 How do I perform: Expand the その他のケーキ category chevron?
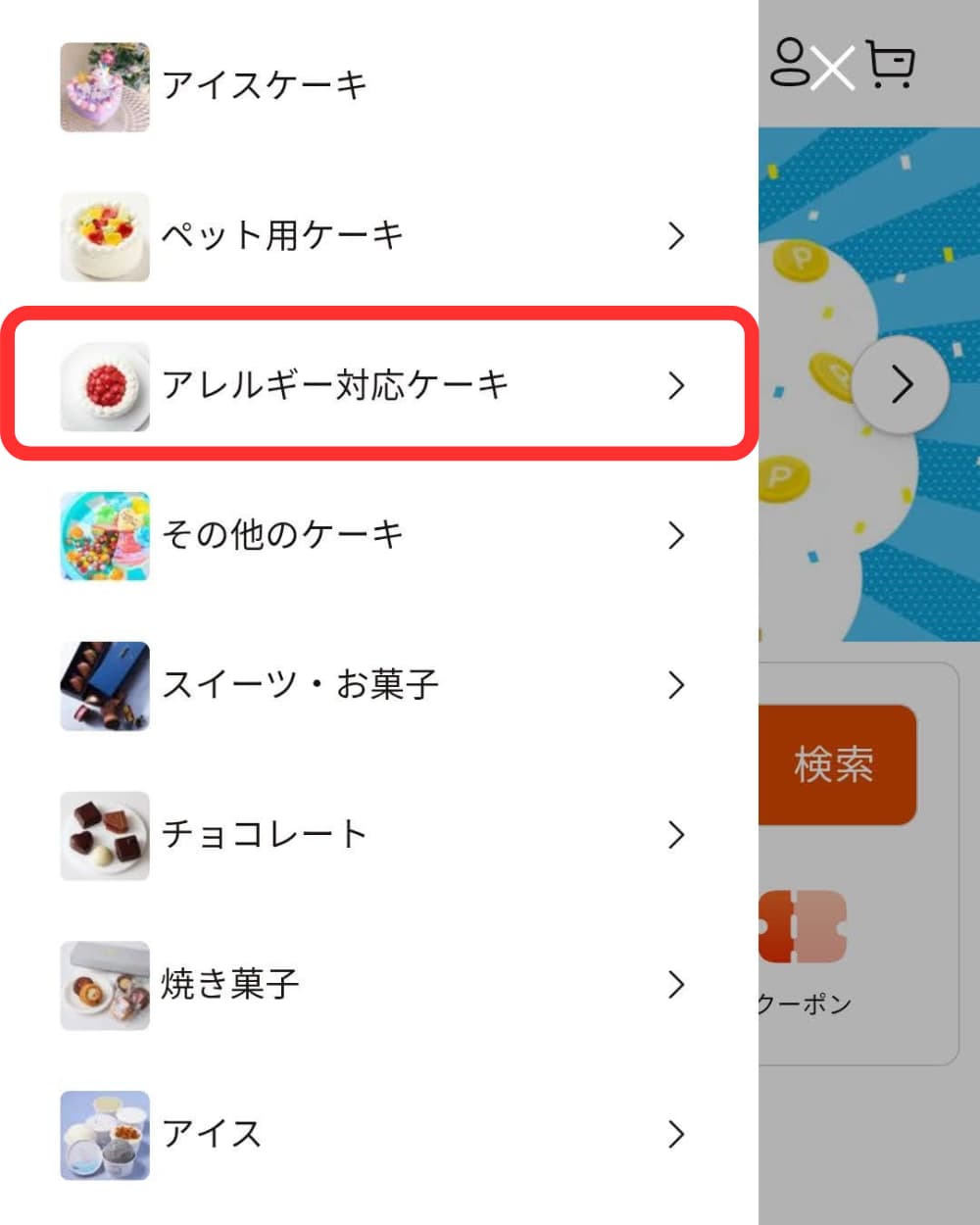tap(676, 535)
